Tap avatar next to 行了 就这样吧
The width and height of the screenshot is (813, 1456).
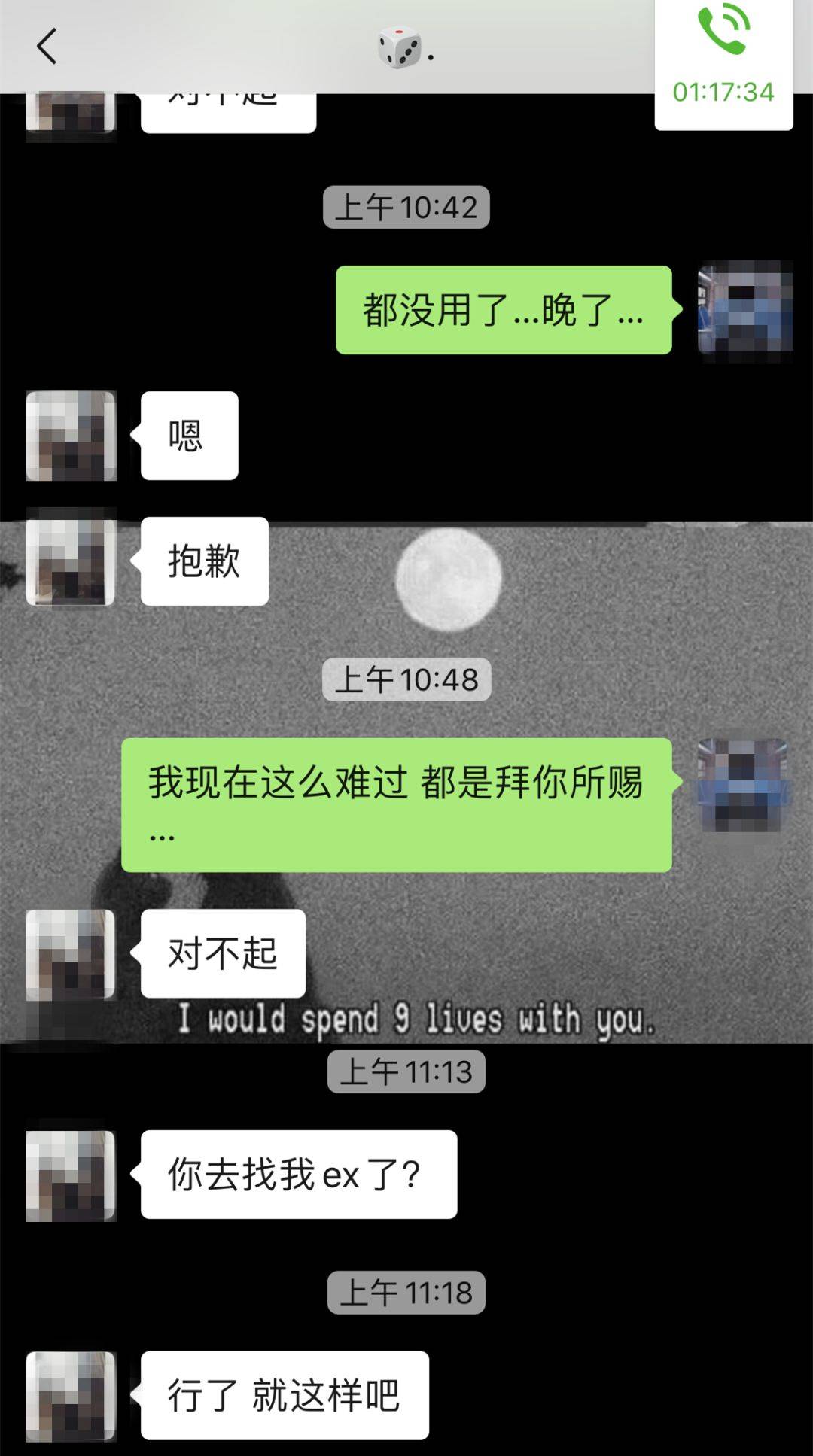72,1396
